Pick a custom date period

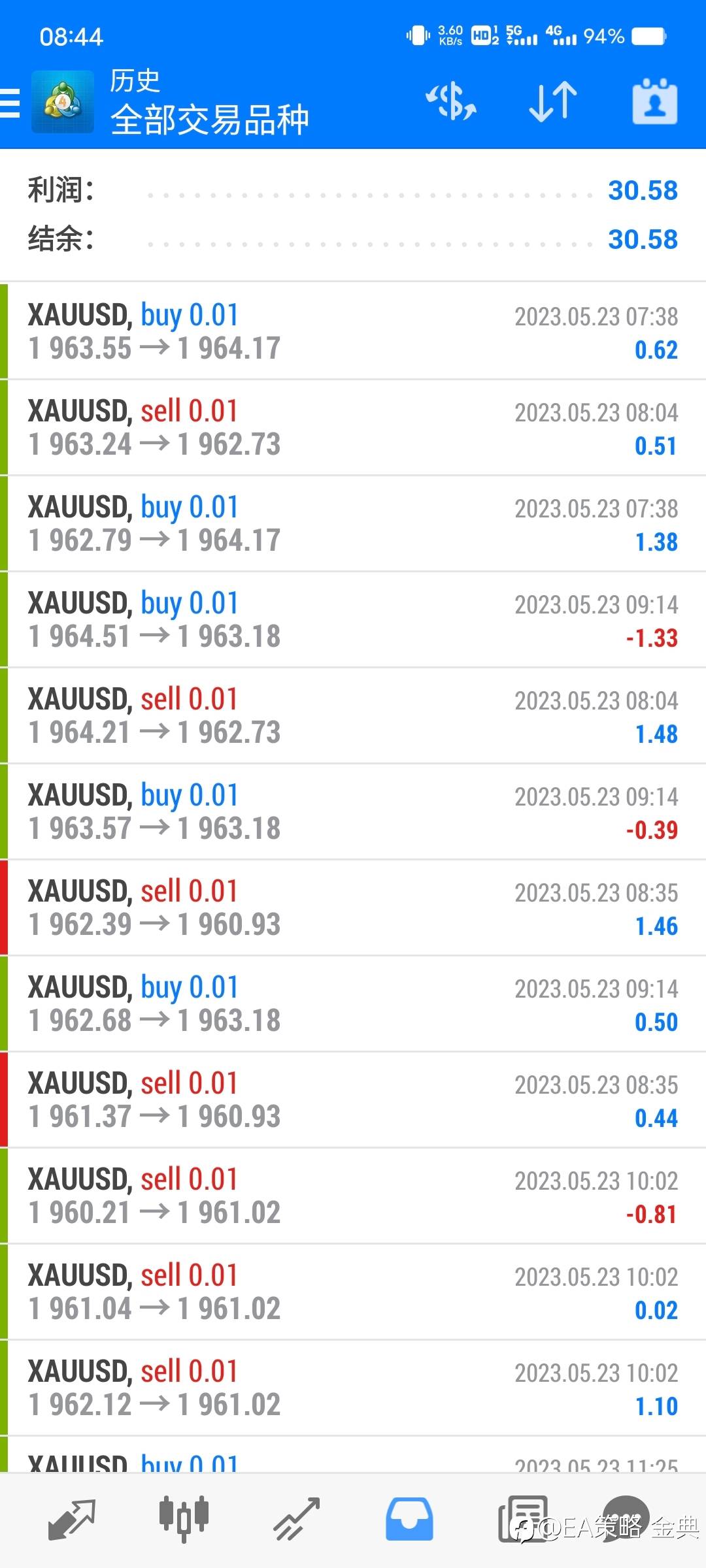654,101
